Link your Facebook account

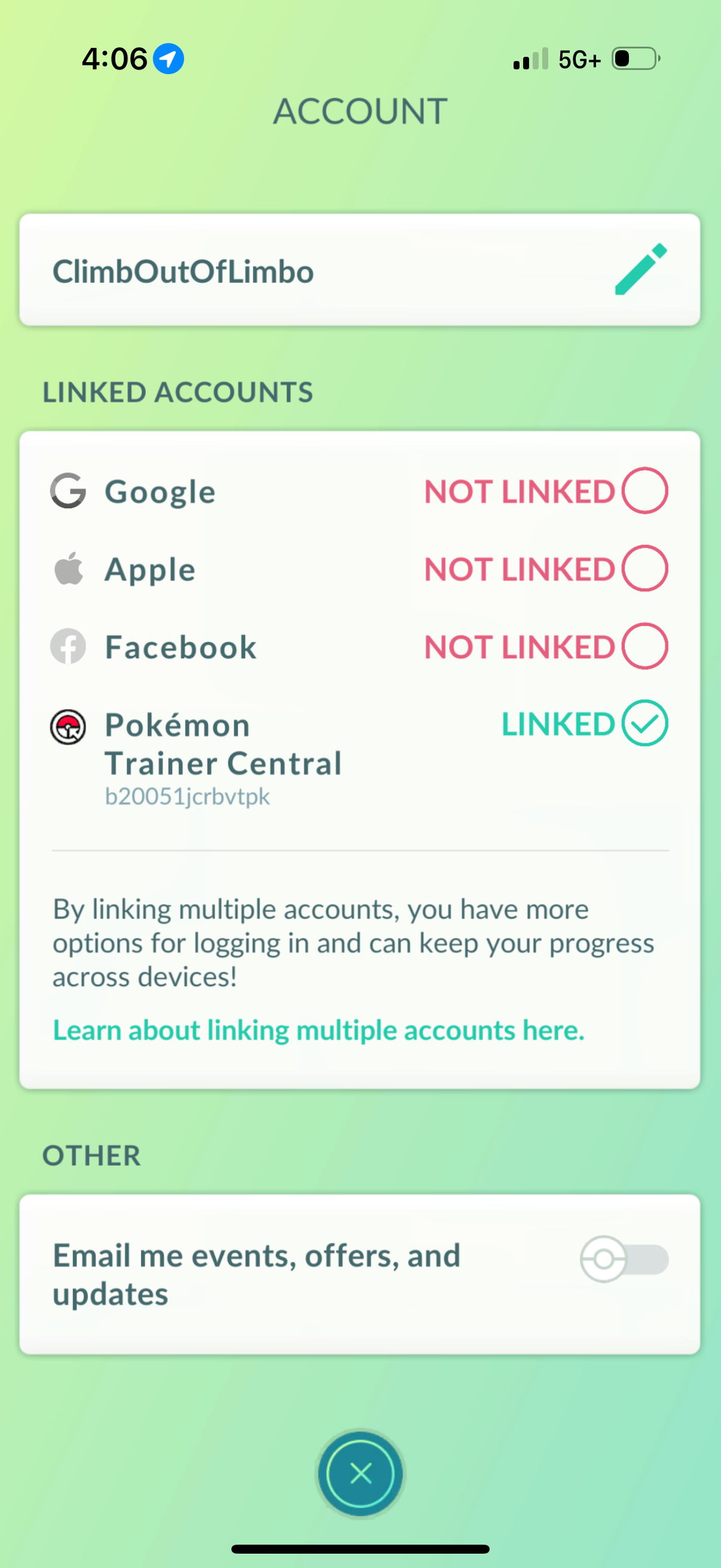[x=644, y=646]
